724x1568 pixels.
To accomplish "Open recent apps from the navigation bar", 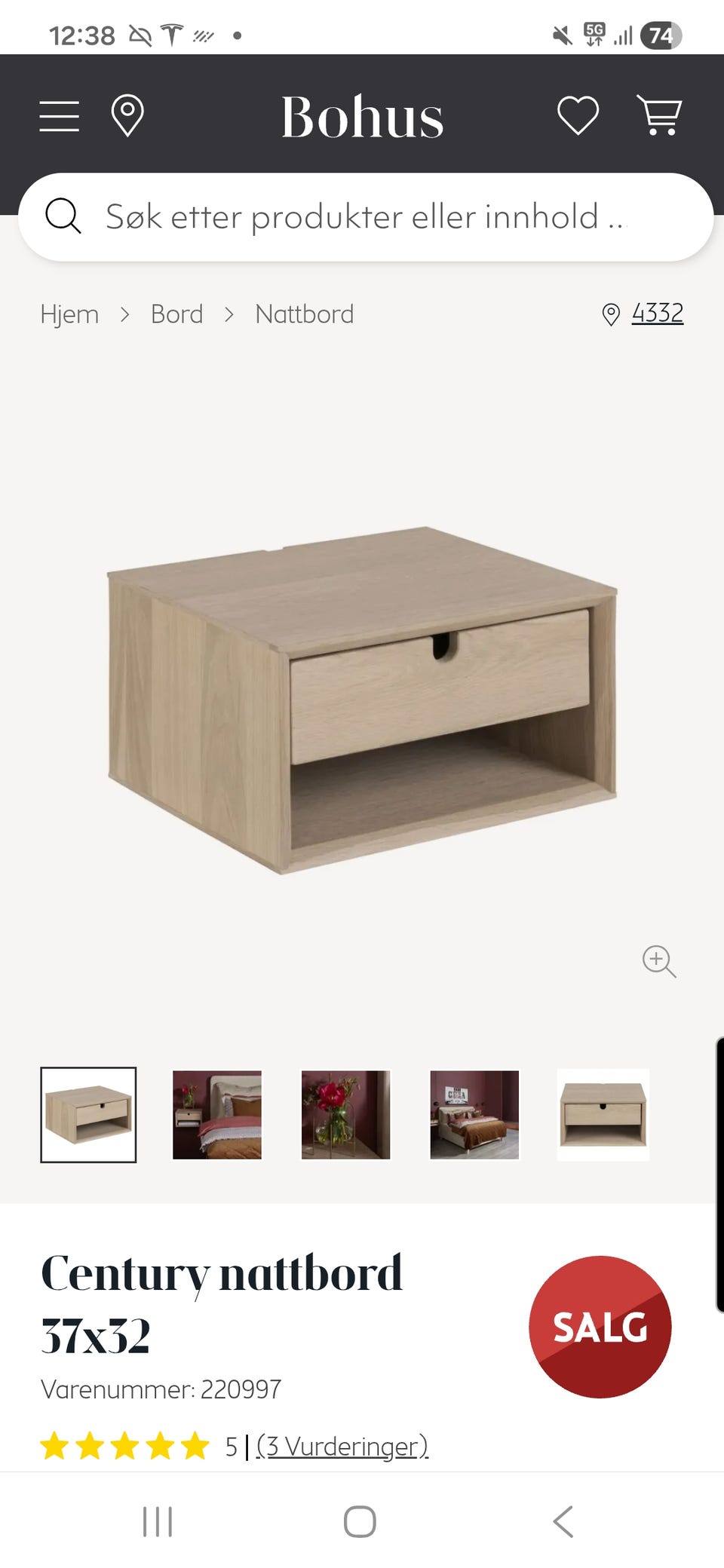I will tap(158, 1521).
